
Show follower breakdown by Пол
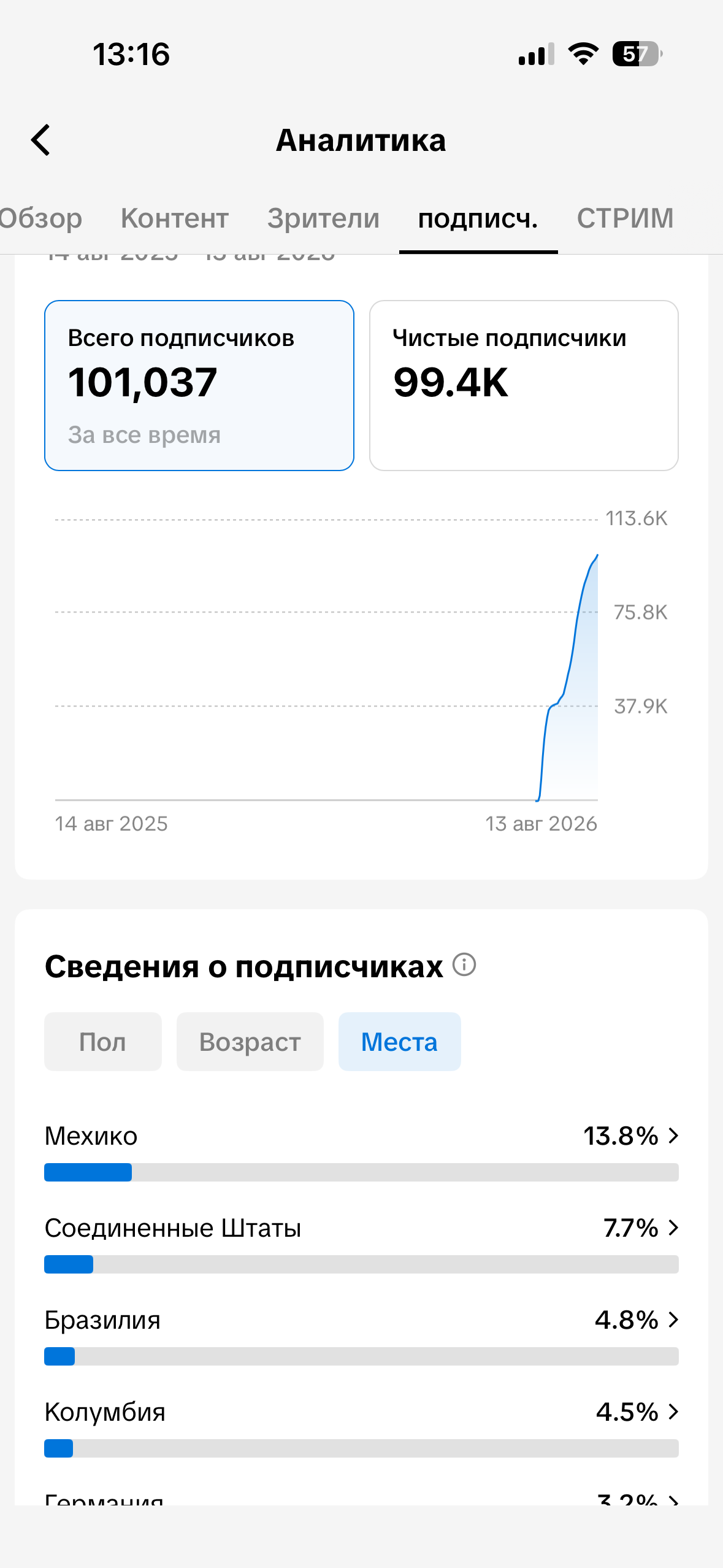103,1042
